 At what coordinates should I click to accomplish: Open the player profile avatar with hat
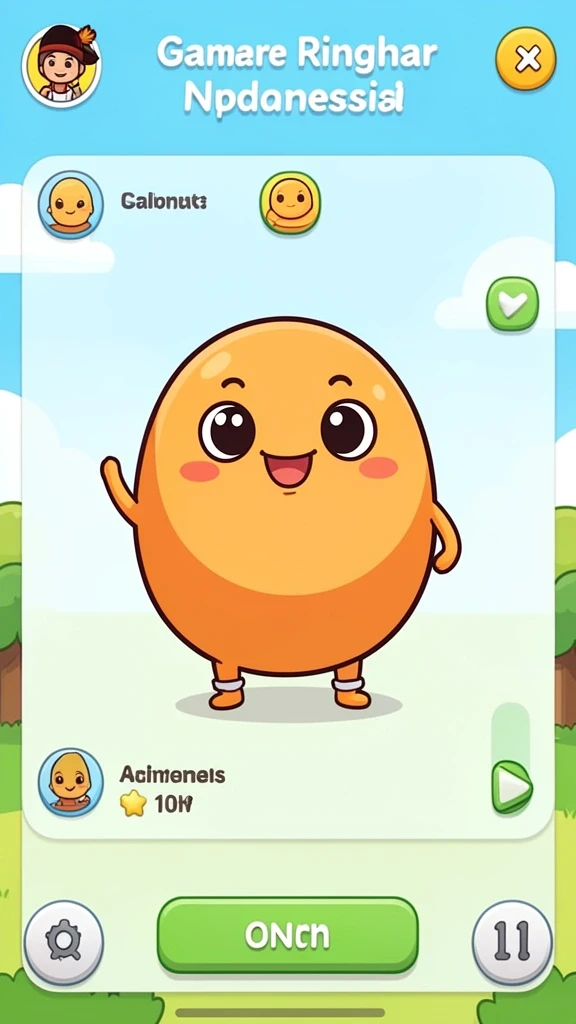click(x=61, y=66)
